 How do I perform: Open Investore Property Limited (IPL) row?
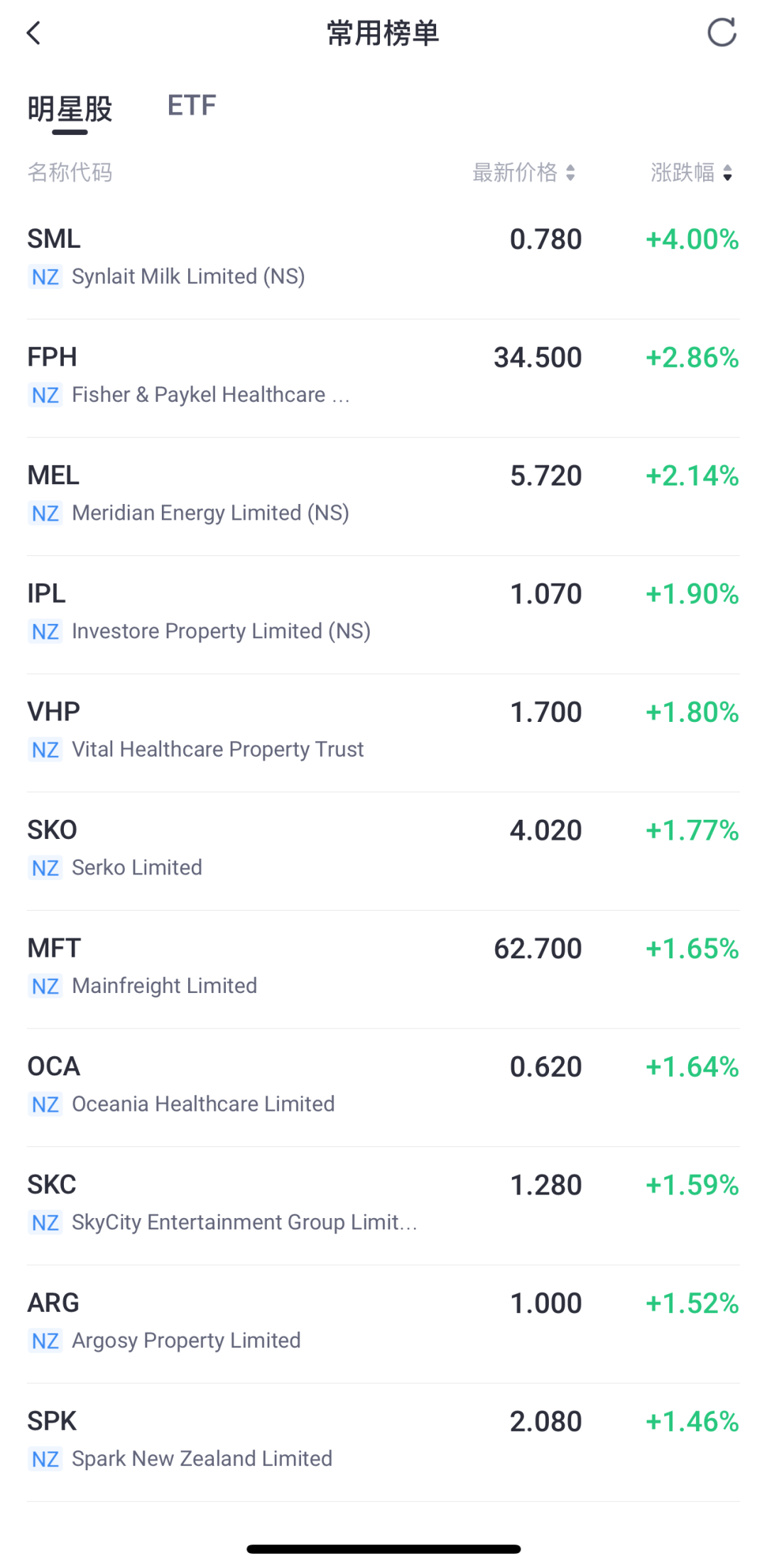(383, 615)
